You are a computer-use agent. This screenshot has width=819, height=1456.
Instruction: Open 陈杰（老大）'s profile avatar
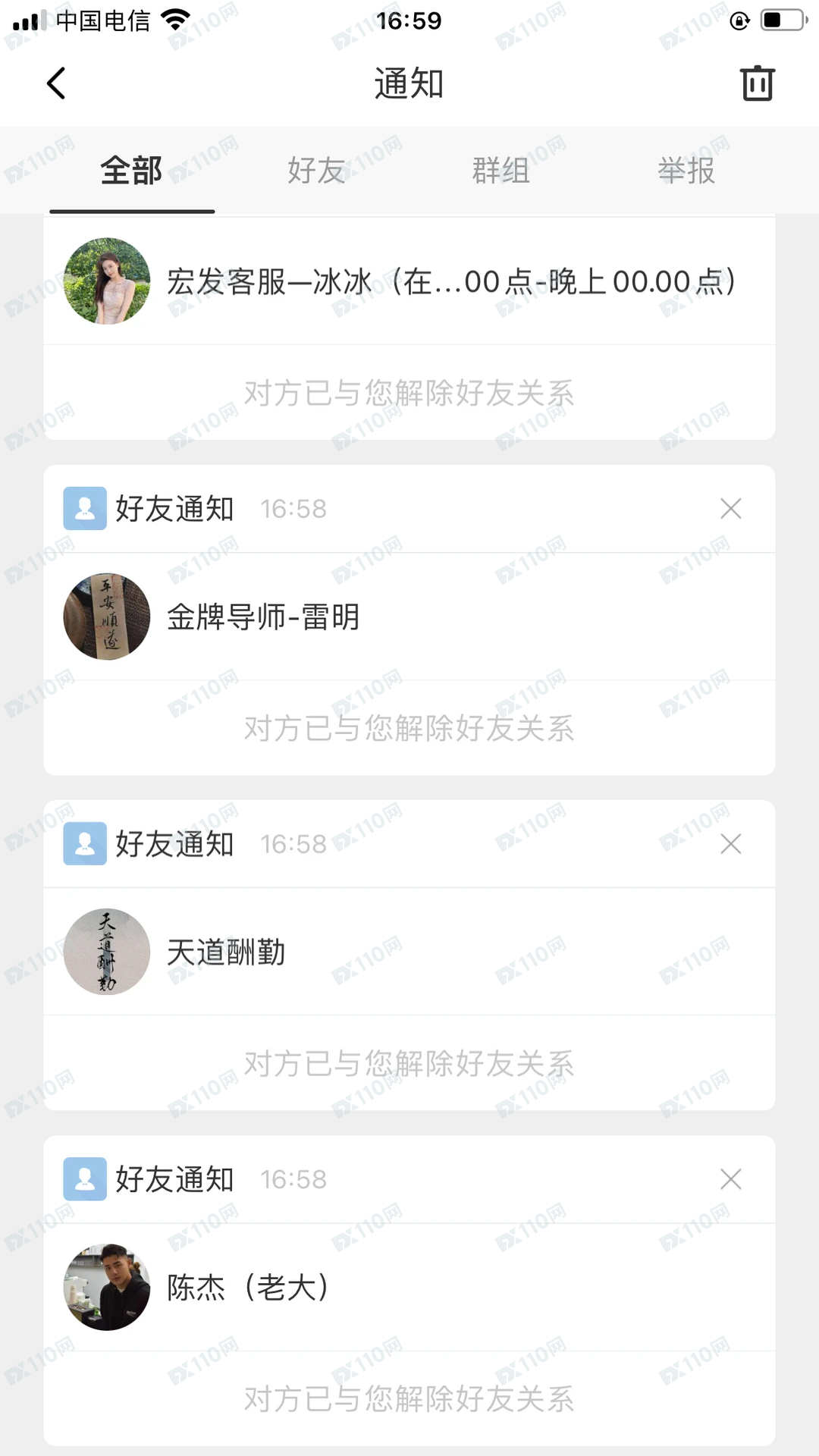[106, 1288]
